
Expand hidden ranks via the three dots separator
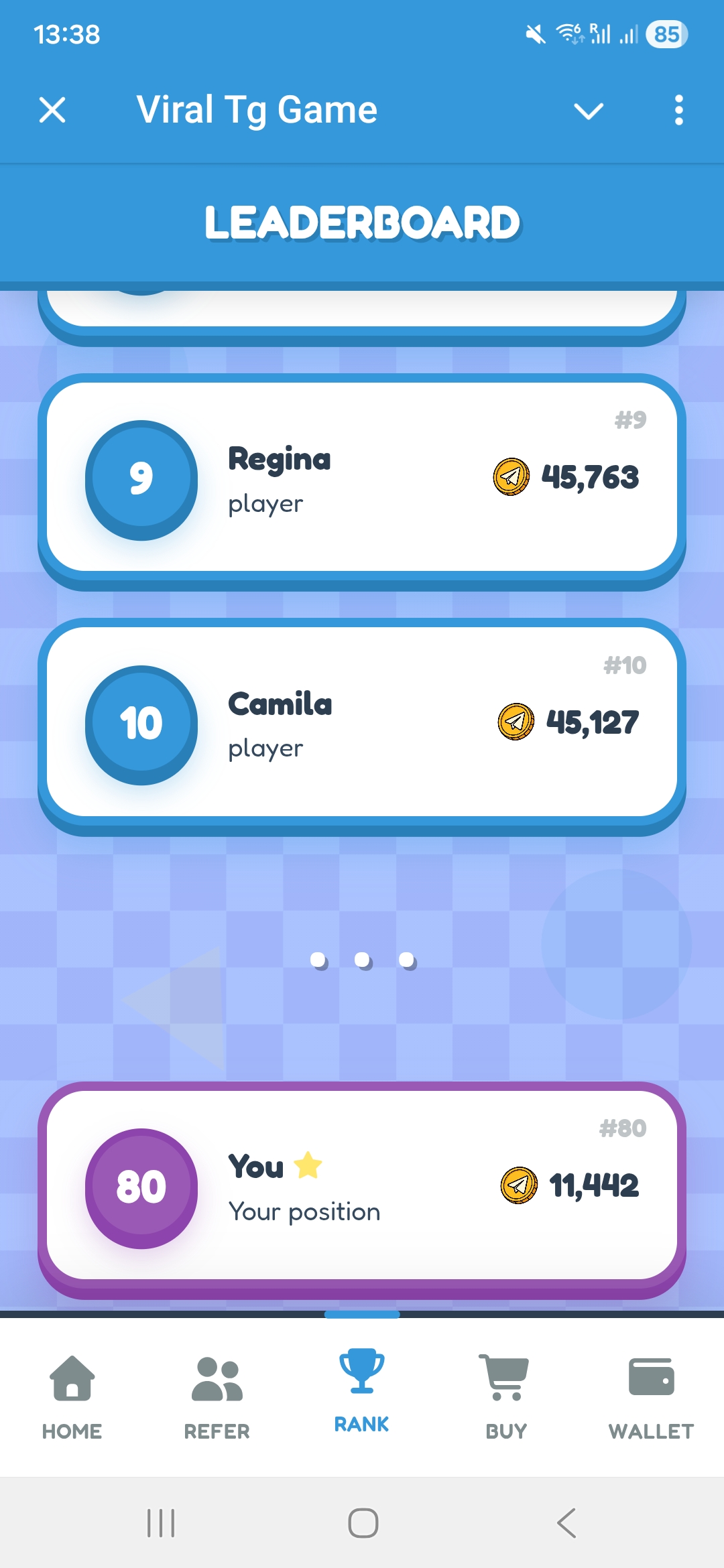[x=362, y=960]
